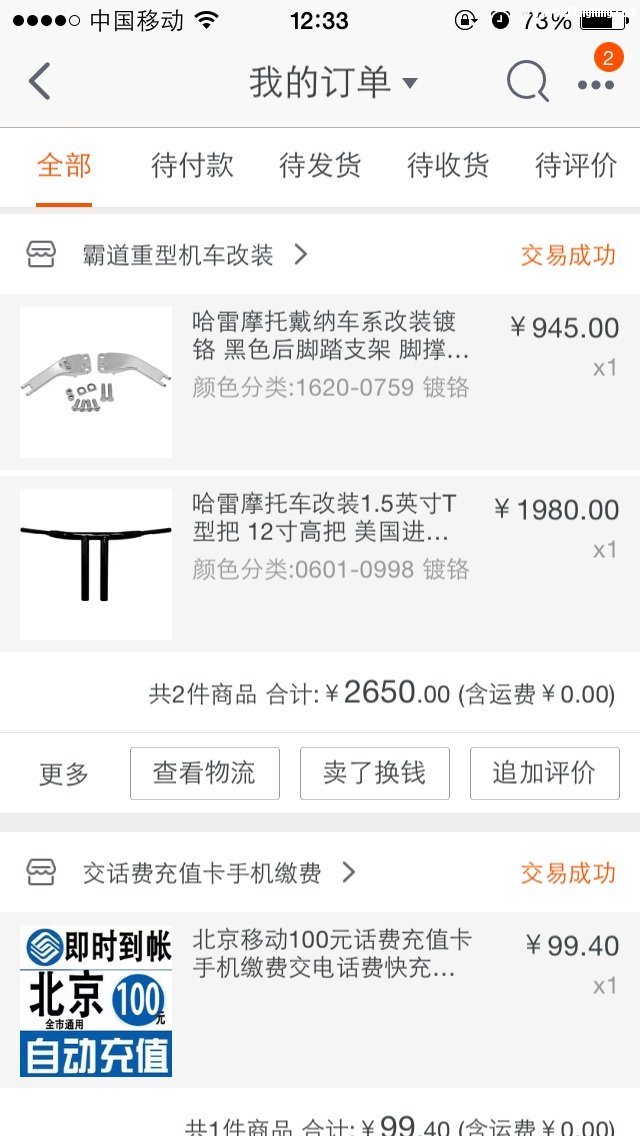Open shop 霸道重型机车改装
Image resolution: width=640 pixels, height=1136 pixels.
178,255
